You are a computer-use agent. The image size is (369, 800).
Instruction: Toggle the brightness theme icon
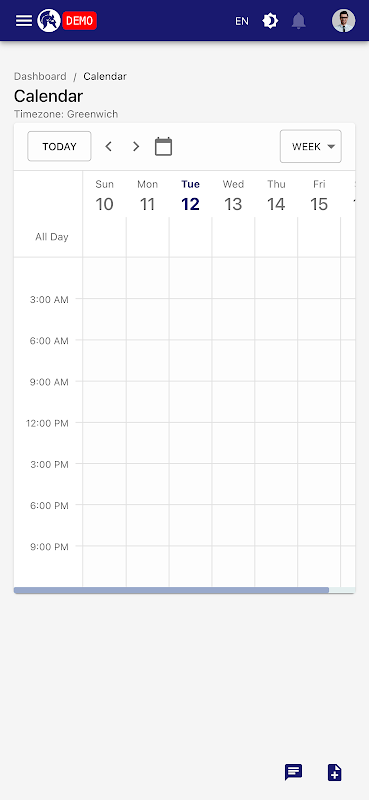click(x=270, y=21)
